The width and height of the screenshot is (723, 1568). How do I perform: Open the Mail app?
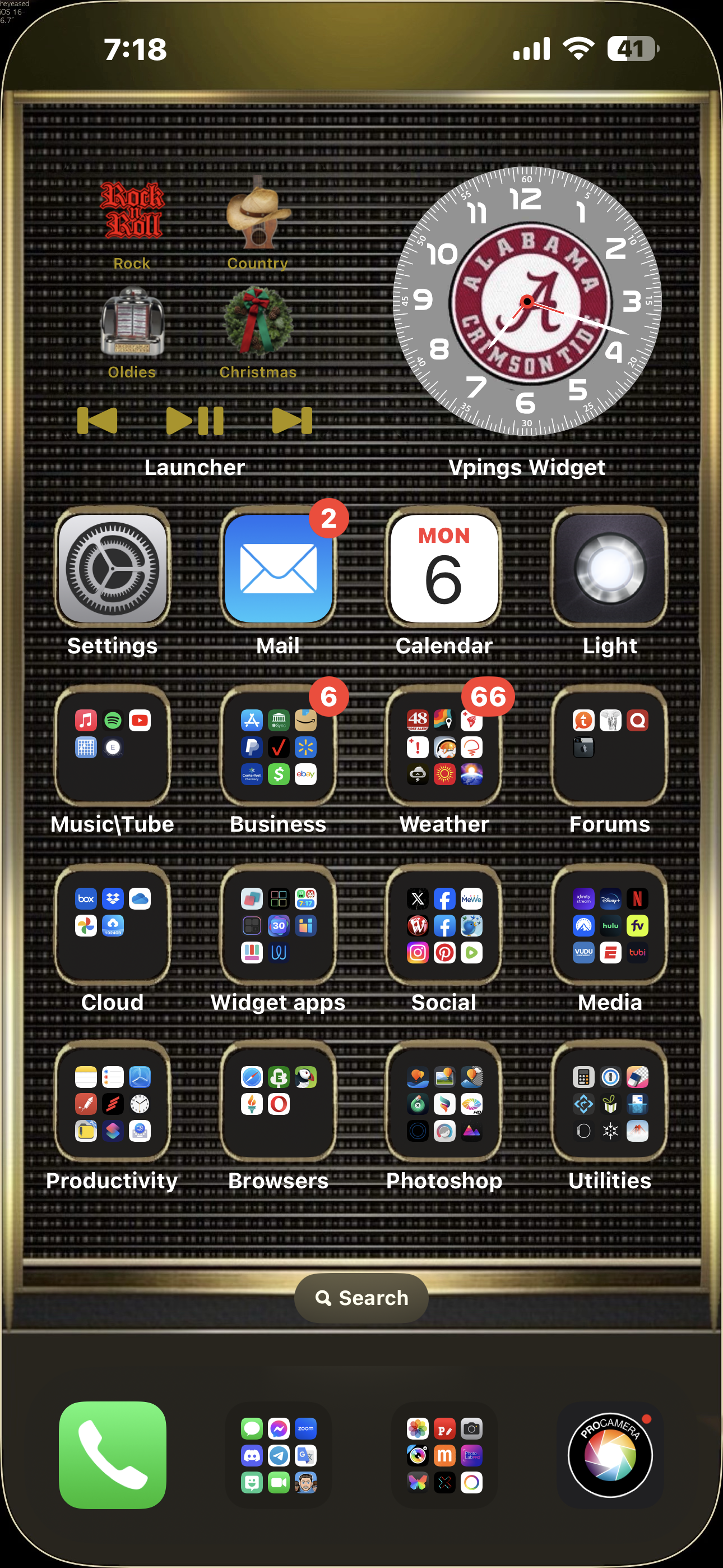pyautogui.click(x=278, y=569)
